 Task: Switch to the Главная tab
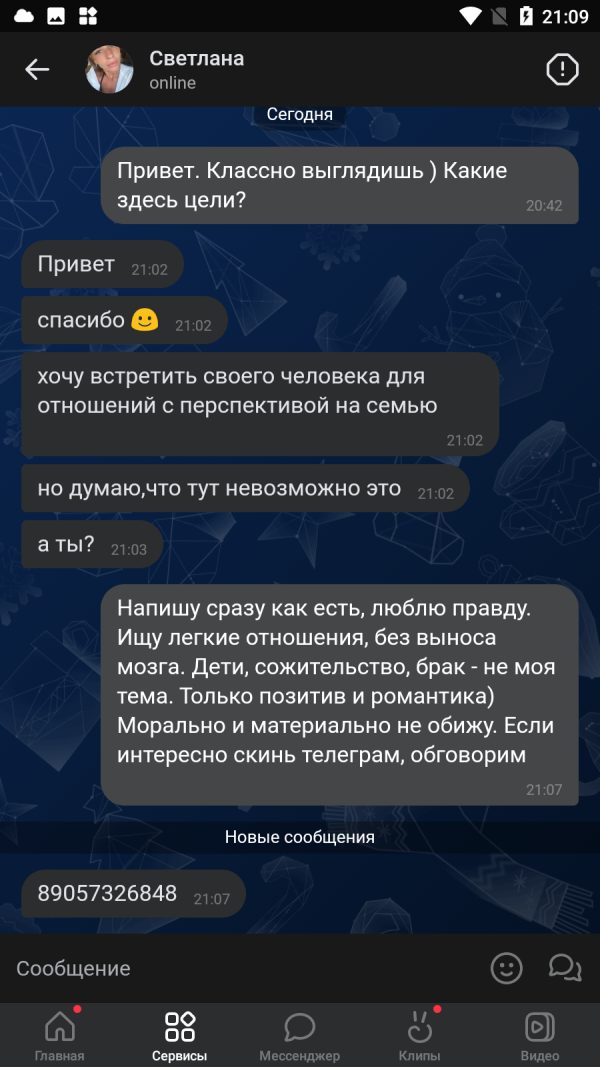pos(60,1036)
